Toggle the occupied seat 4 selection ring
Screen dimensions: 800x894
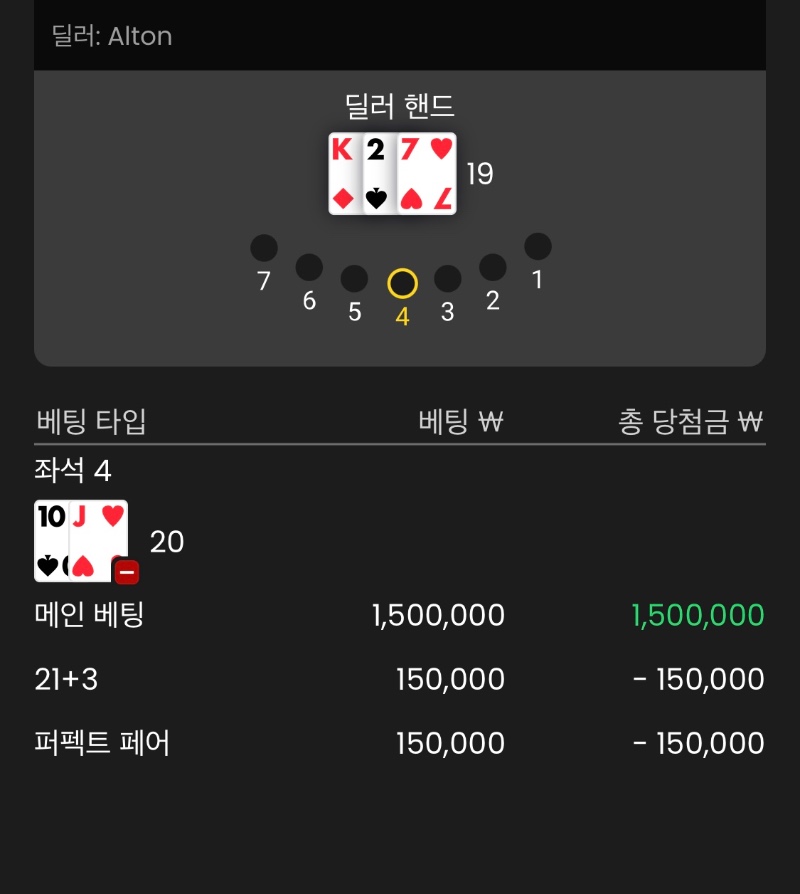[401, 284]
